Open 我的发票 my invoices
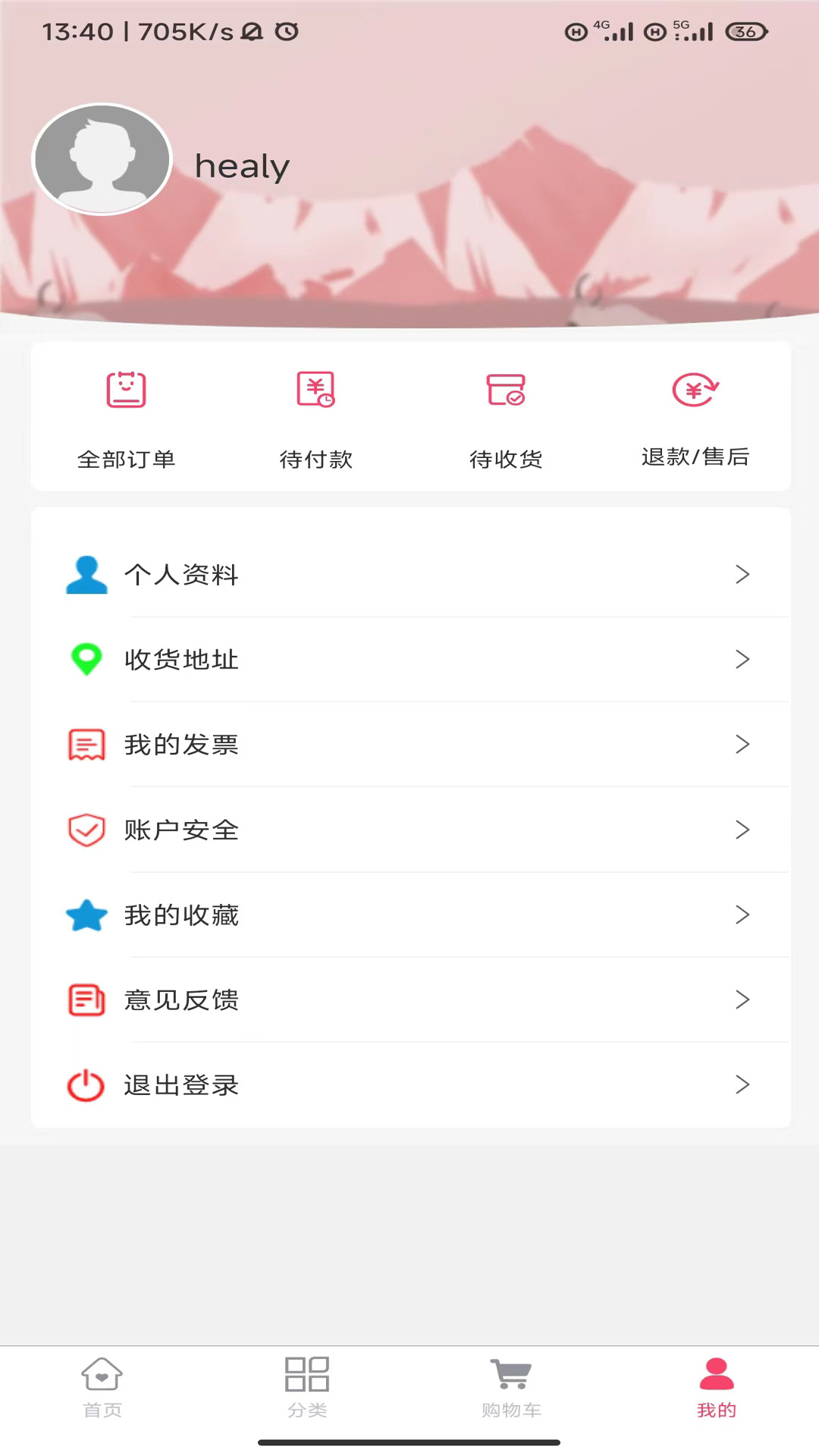819x1456 pixels. tap(409, 745)
